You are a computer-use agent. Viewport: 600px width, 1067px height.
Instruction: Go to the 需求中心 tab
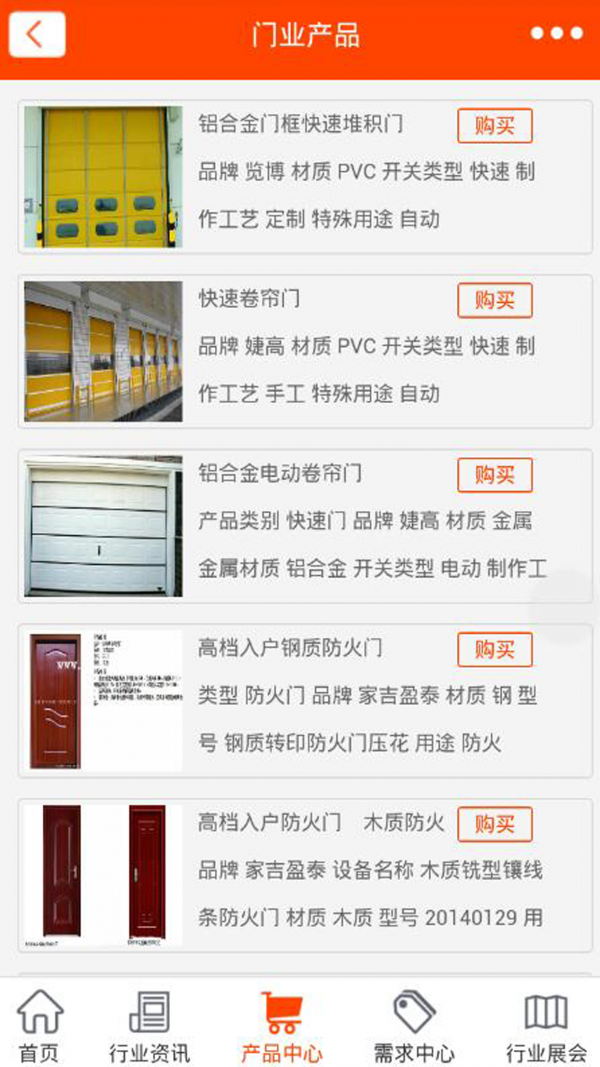pyautogui.click(x=414, y=1026)
